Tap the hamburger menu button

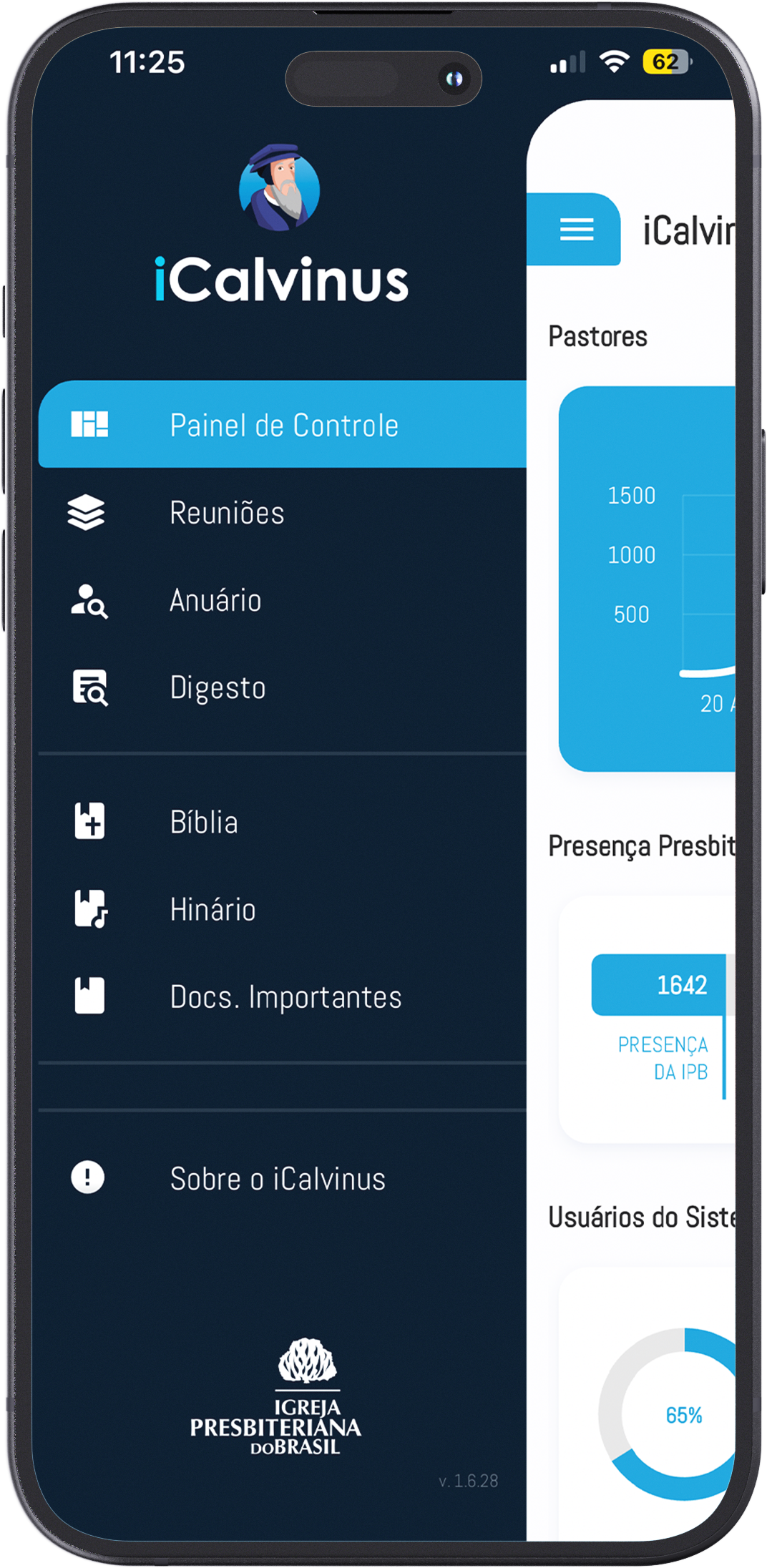click(576, 229)
